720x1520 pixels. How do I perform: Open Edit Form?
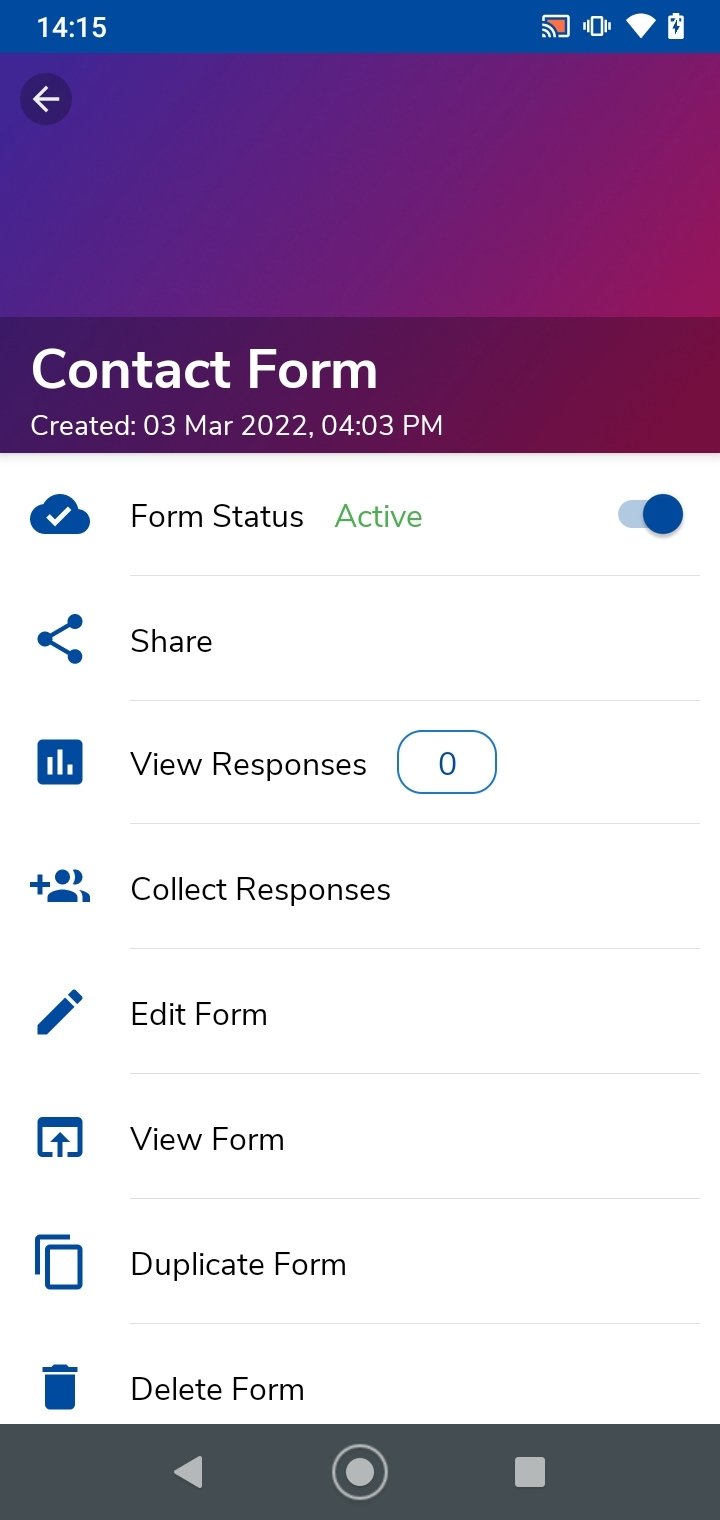click(x=360, y=1014)
